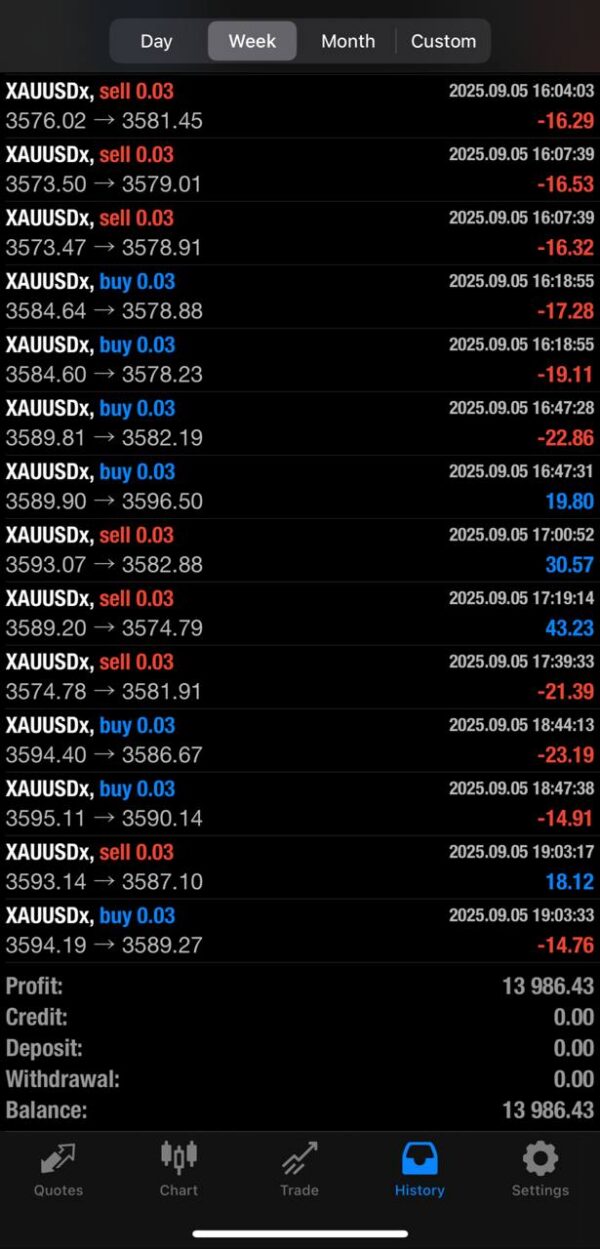Choose a Custom date range

point(443,41)
